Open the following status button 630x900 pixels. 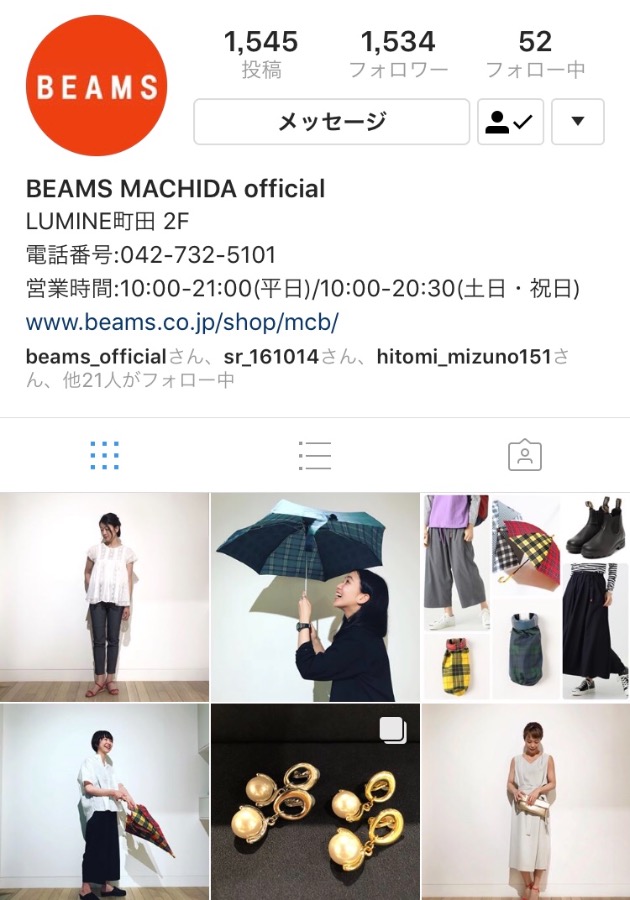(x=510, y=122)
